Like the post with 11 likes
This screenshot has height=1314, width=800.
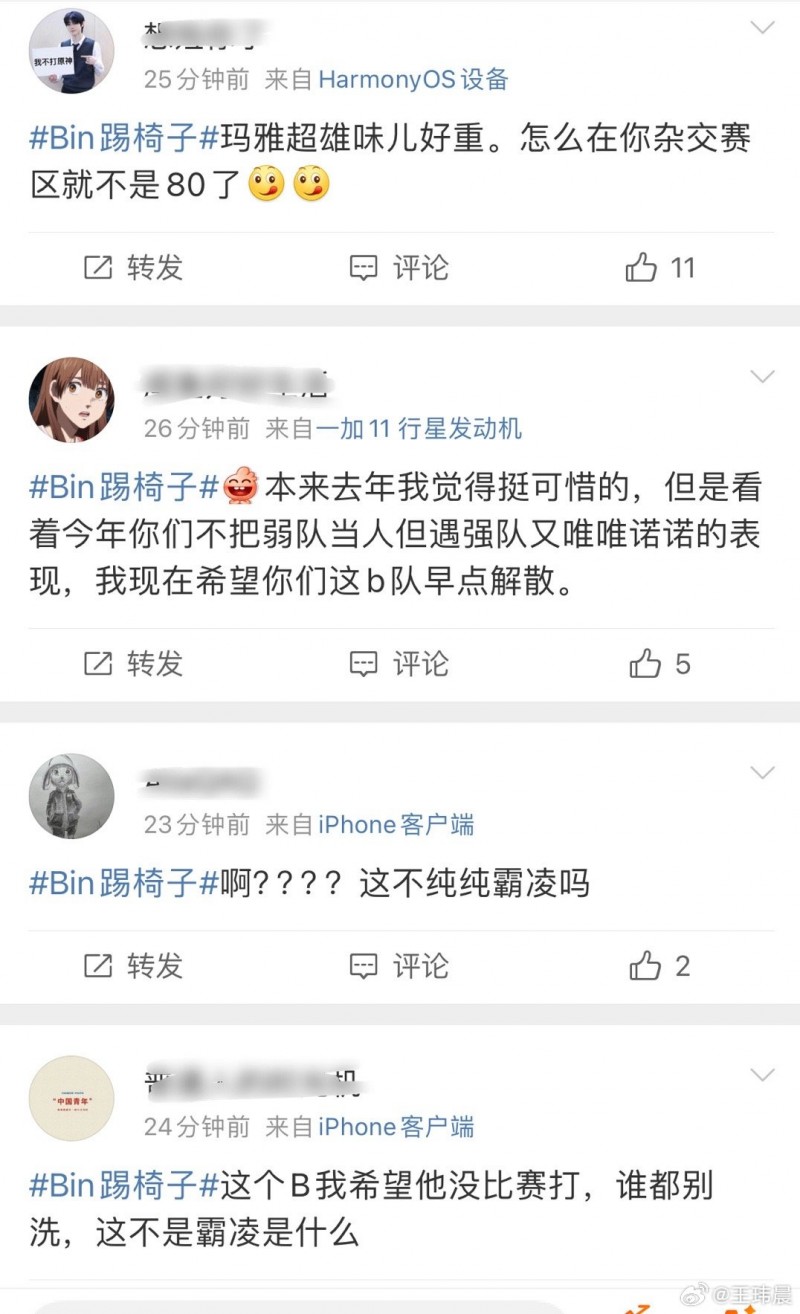click(x=660, y=268)
